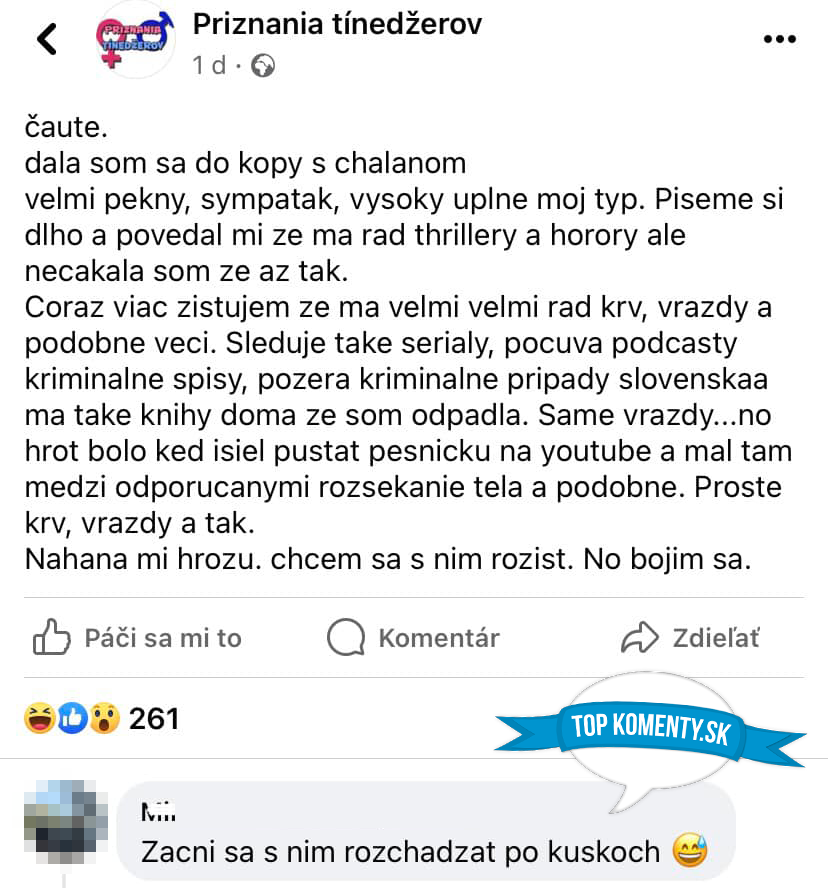The width and height of the screenshot is (828, 888).
Task: Like the post with Páči sa mi to
Action: coord(137,637)
